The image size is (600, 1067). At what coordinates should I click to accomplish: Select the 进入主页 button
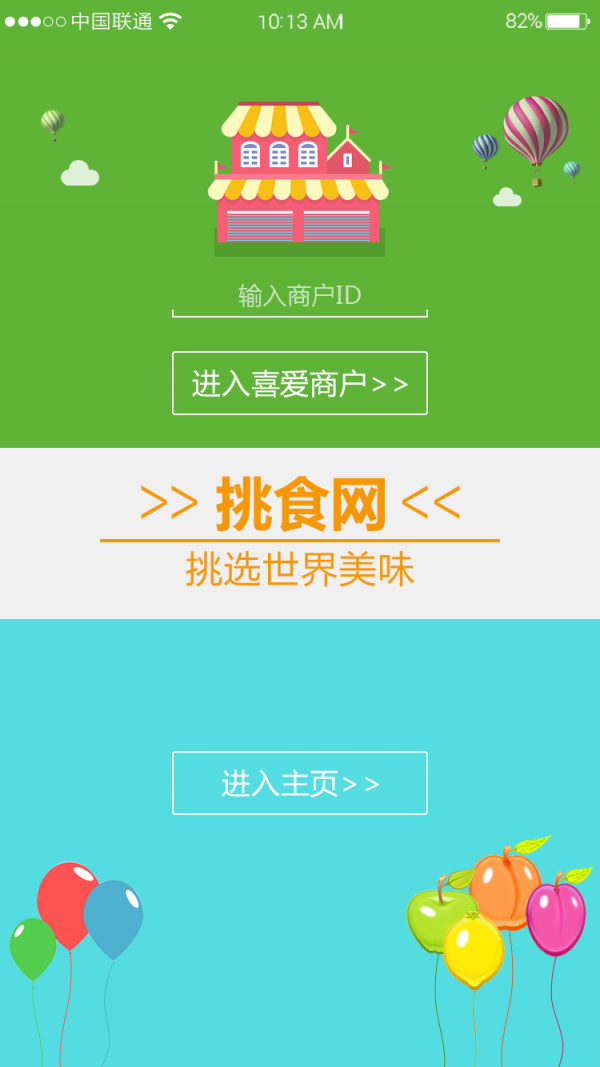pyautogui.click(x=299, y=783)
